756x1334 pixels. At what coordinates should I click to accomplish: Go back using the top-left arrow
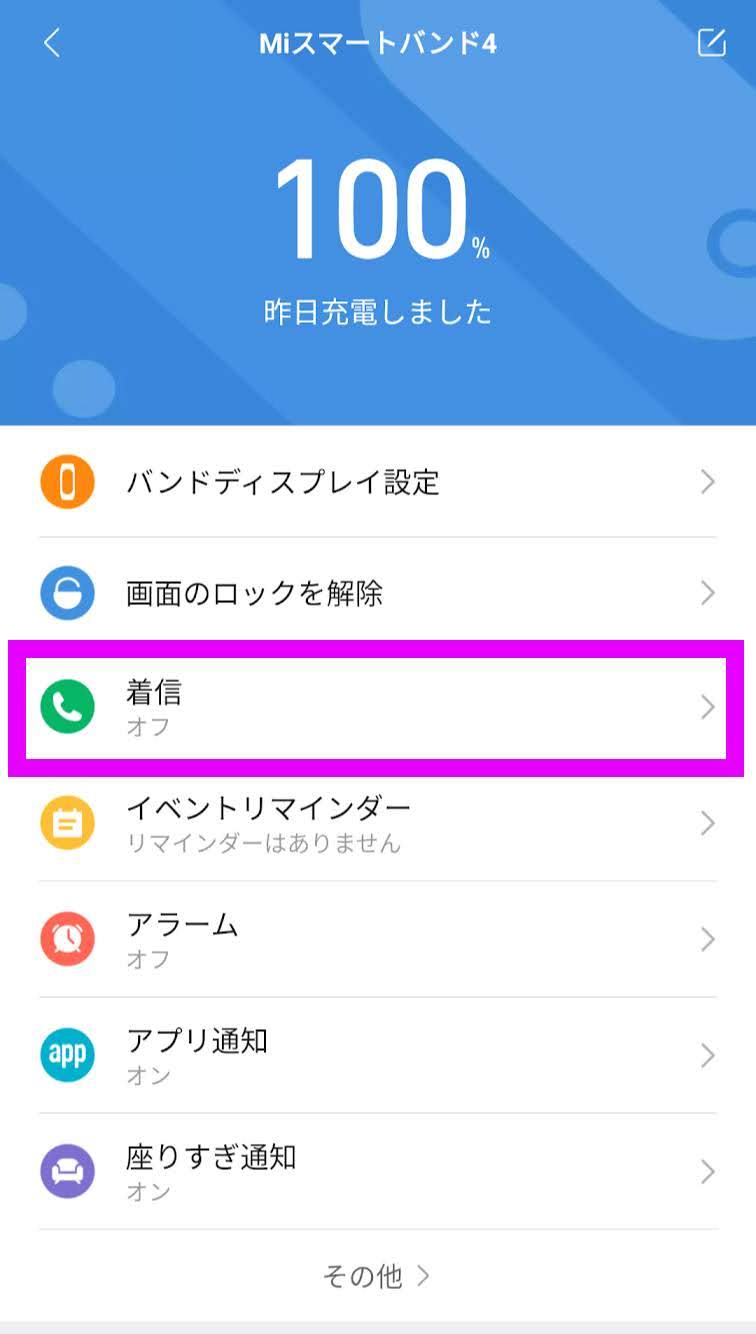pyautogui.click(x=52, y=43)
